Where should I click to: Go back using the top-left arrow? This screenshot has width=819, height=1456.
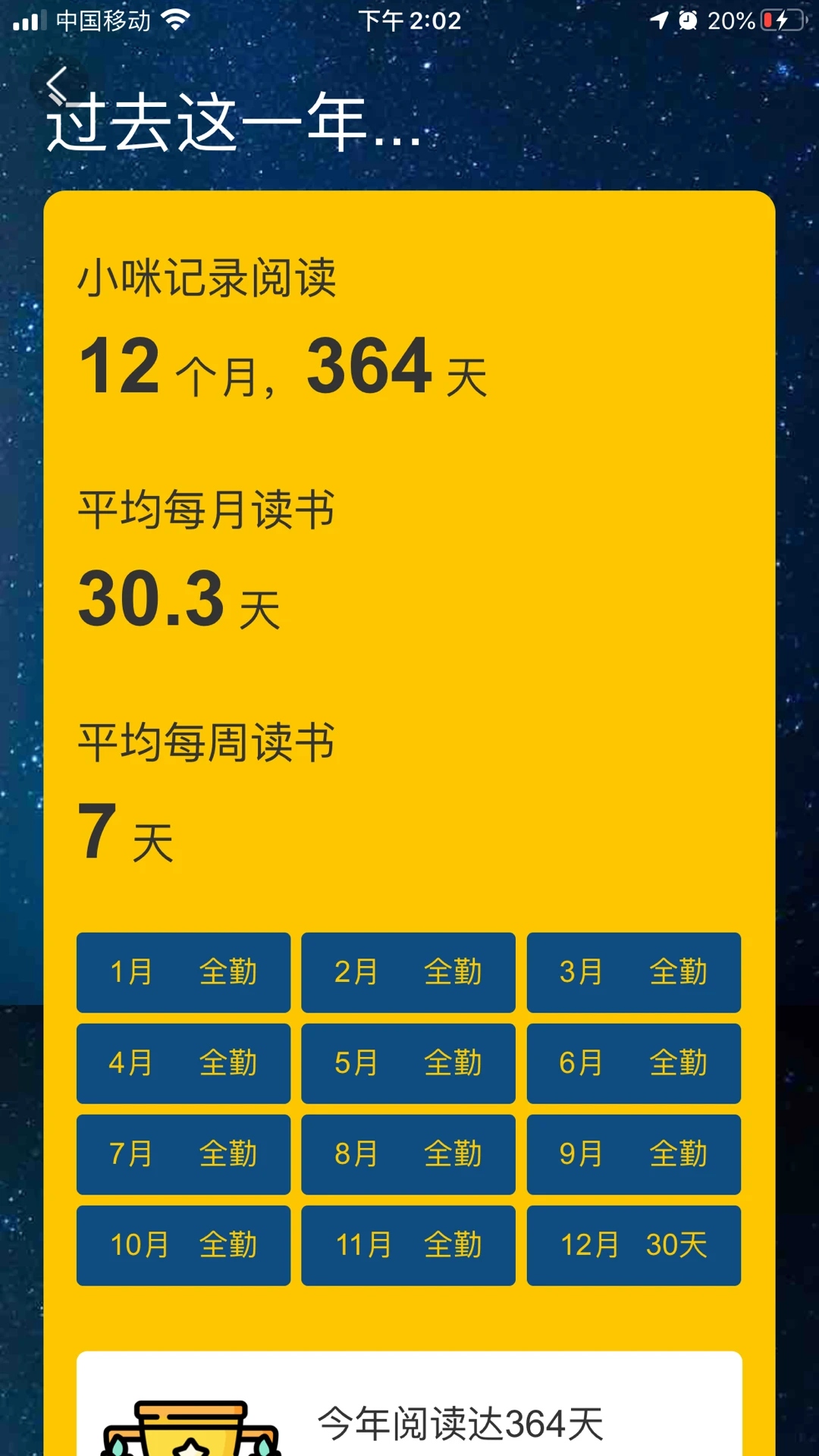click(57, 85)
